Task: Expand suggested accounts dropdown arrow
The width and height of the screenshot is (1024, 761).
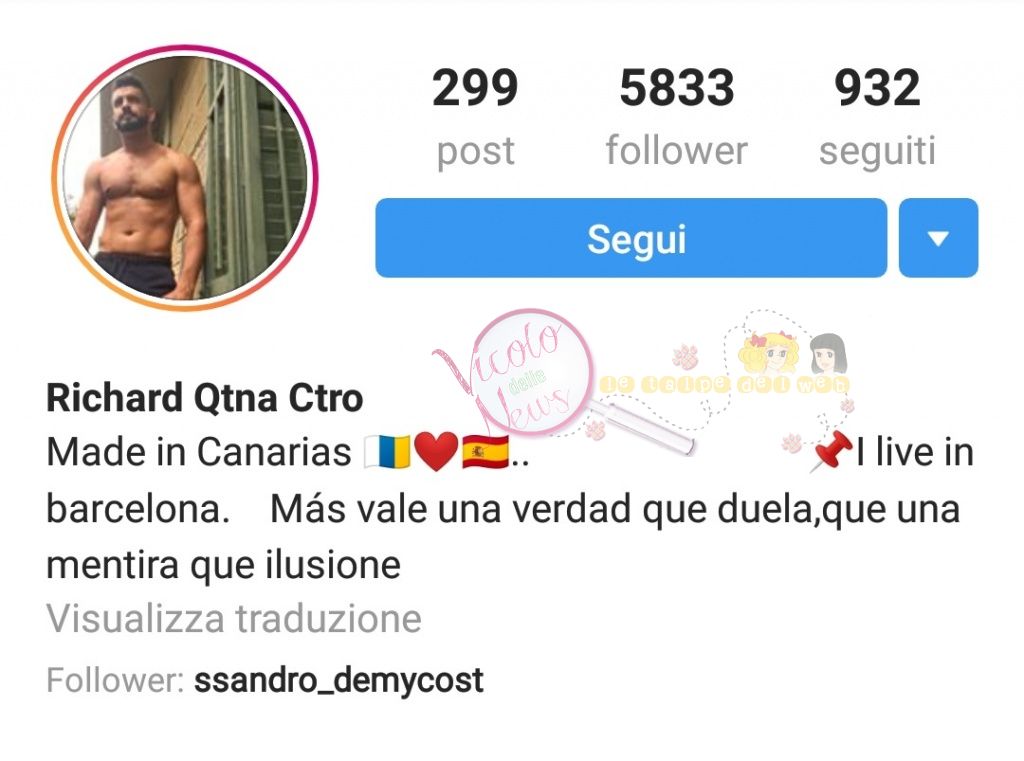Action: click(x=937, y=238)
